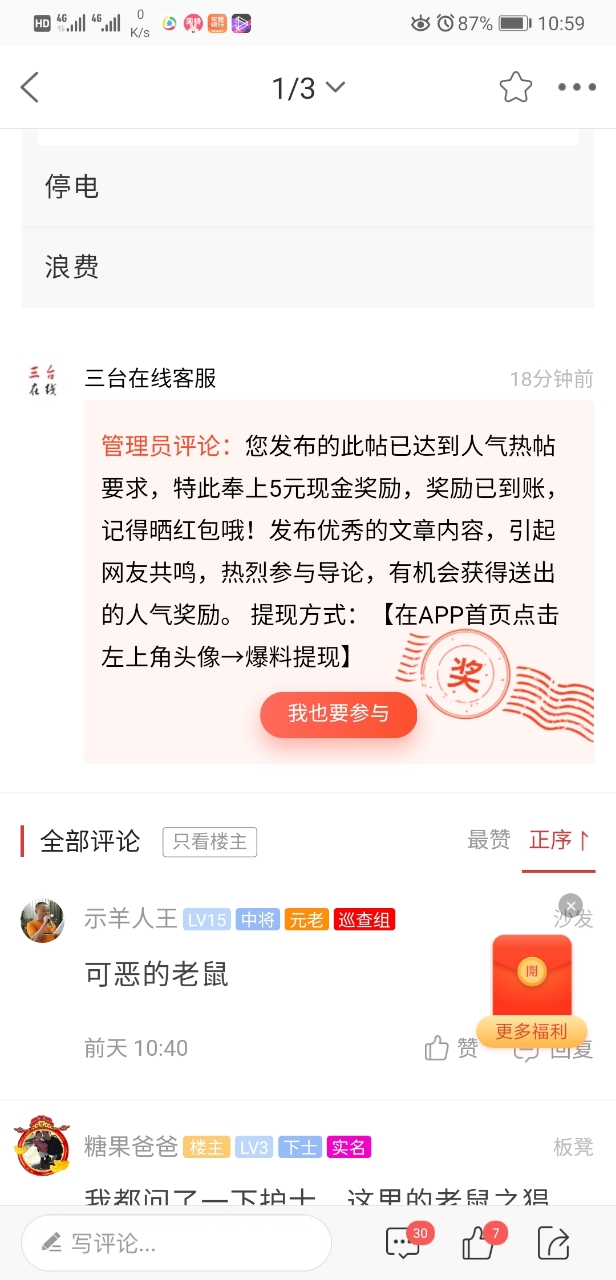616x1280 pixels.
Task: Like the post via thumbs-up icon
Action: [x=479, y=1243]
